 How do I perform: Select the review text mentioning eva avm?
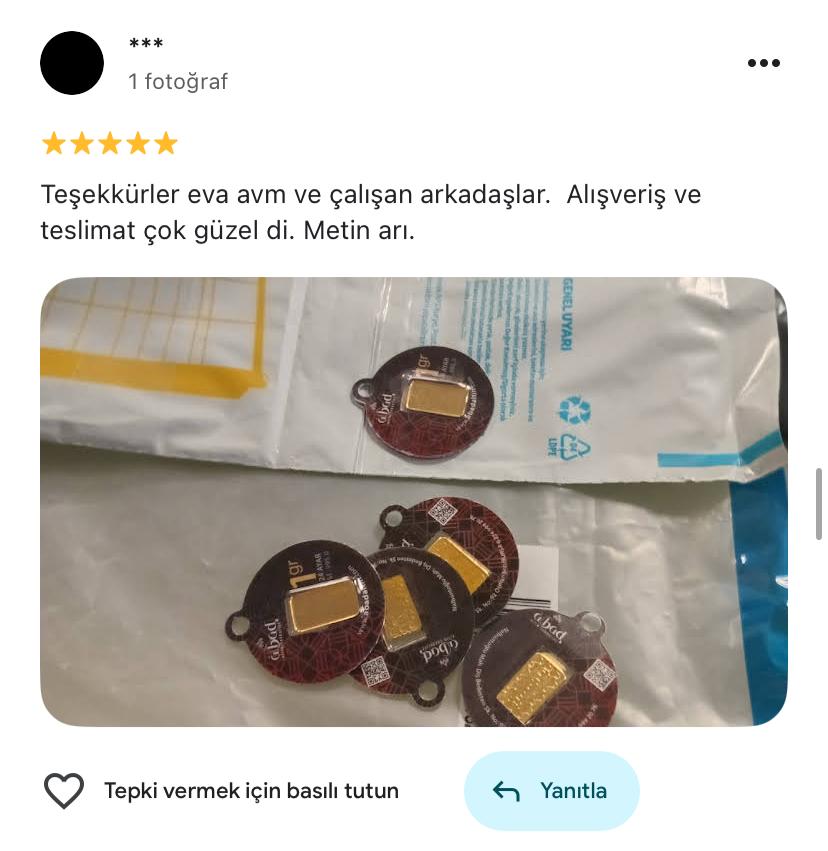point(370,211)
